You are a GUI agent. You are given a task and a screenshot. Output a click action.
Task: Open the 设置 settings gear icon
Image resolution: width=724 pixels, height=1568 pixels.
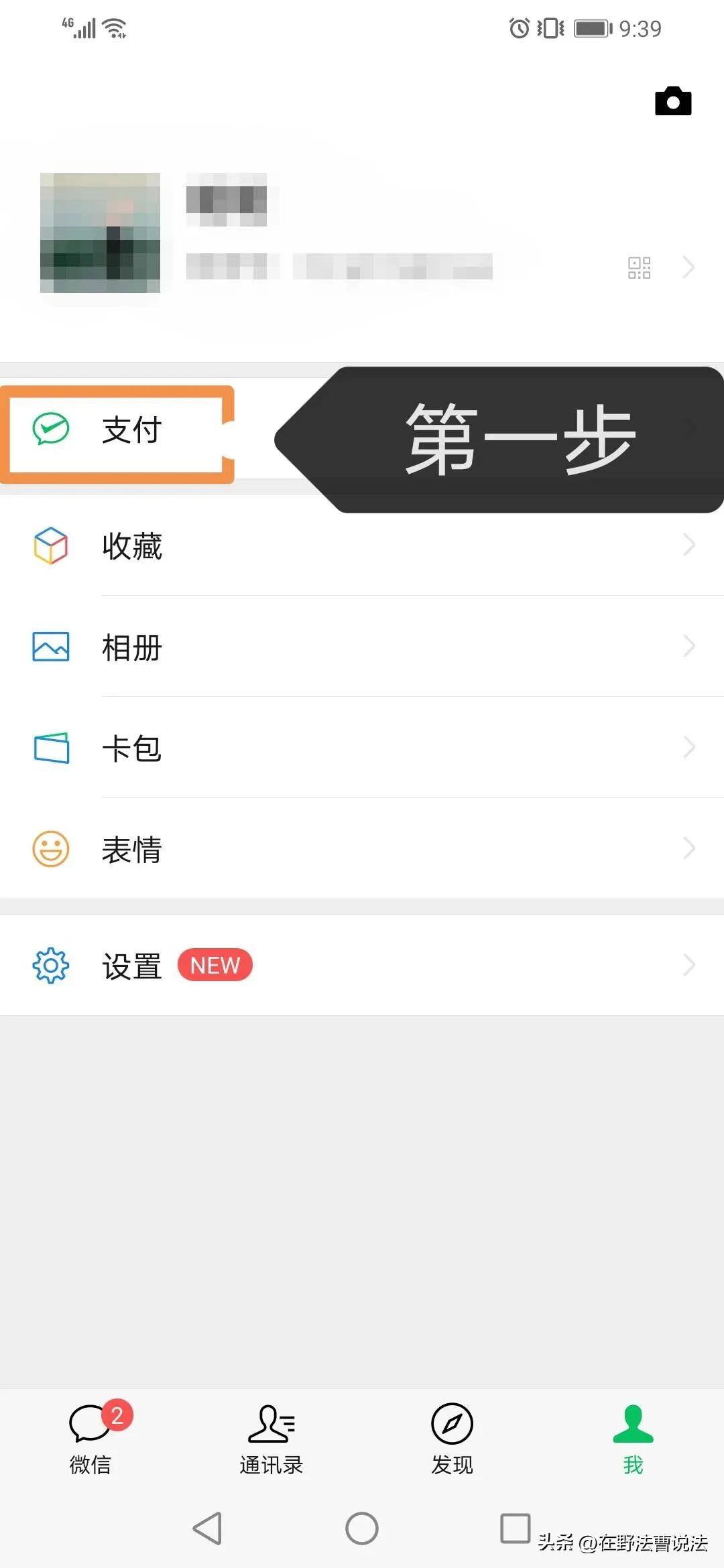tap(50, 965)
